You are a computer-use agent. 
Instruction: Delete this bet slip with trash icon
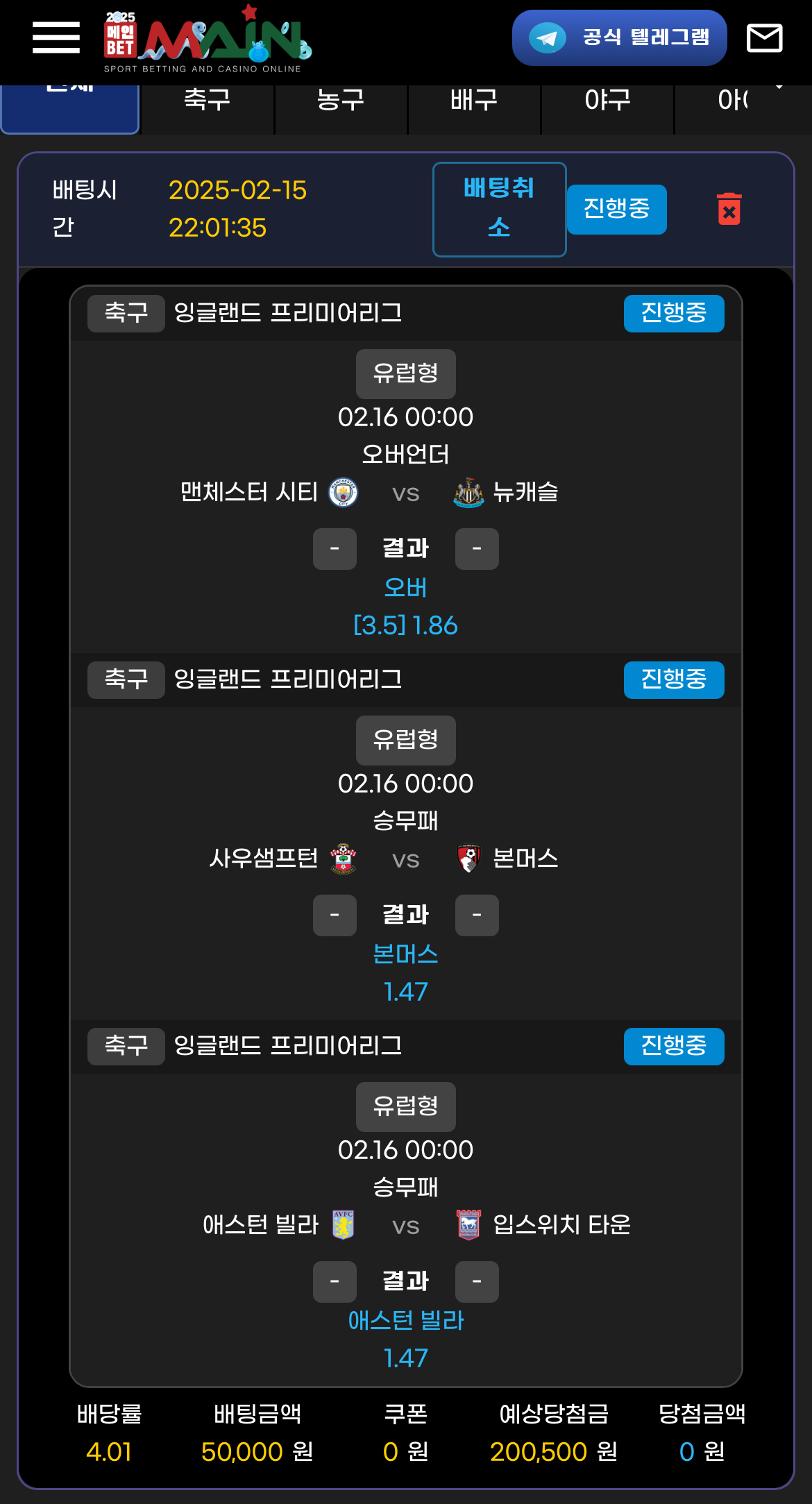coord(729,209)
